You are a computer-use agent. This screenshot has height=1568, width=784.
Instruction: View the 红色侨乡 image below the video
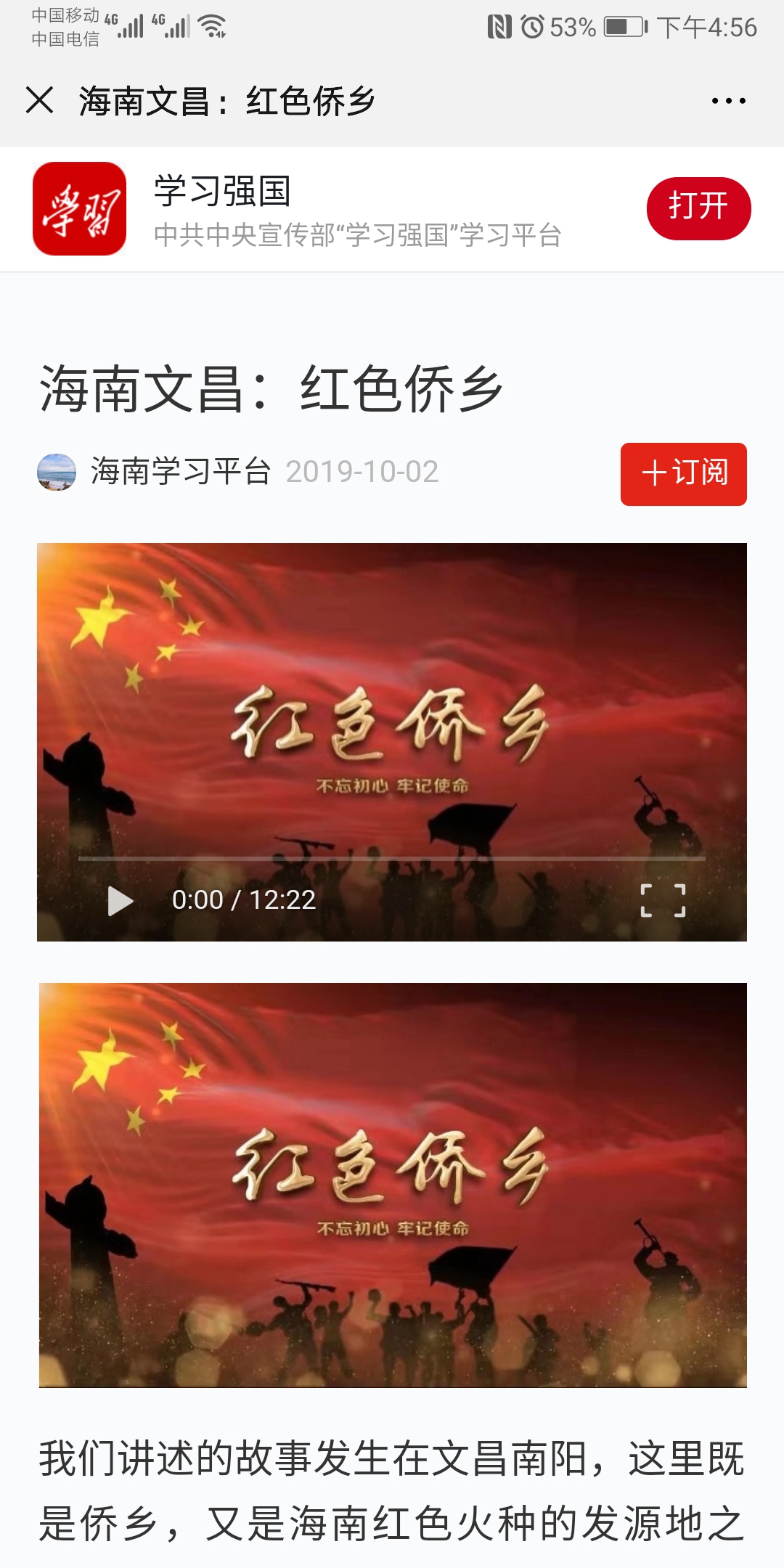pyautogui.click(x=392, y=1185)
